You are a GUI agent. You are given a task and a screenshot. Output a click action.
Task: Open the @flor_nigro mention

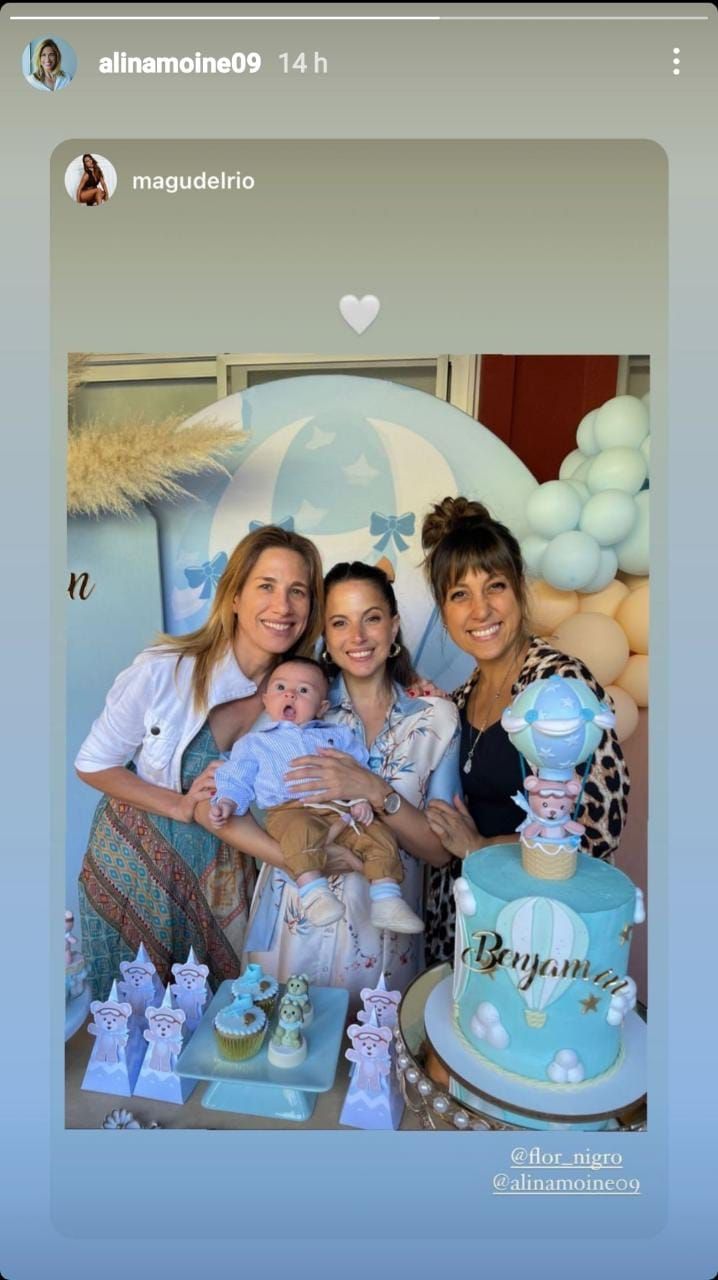566,1157
